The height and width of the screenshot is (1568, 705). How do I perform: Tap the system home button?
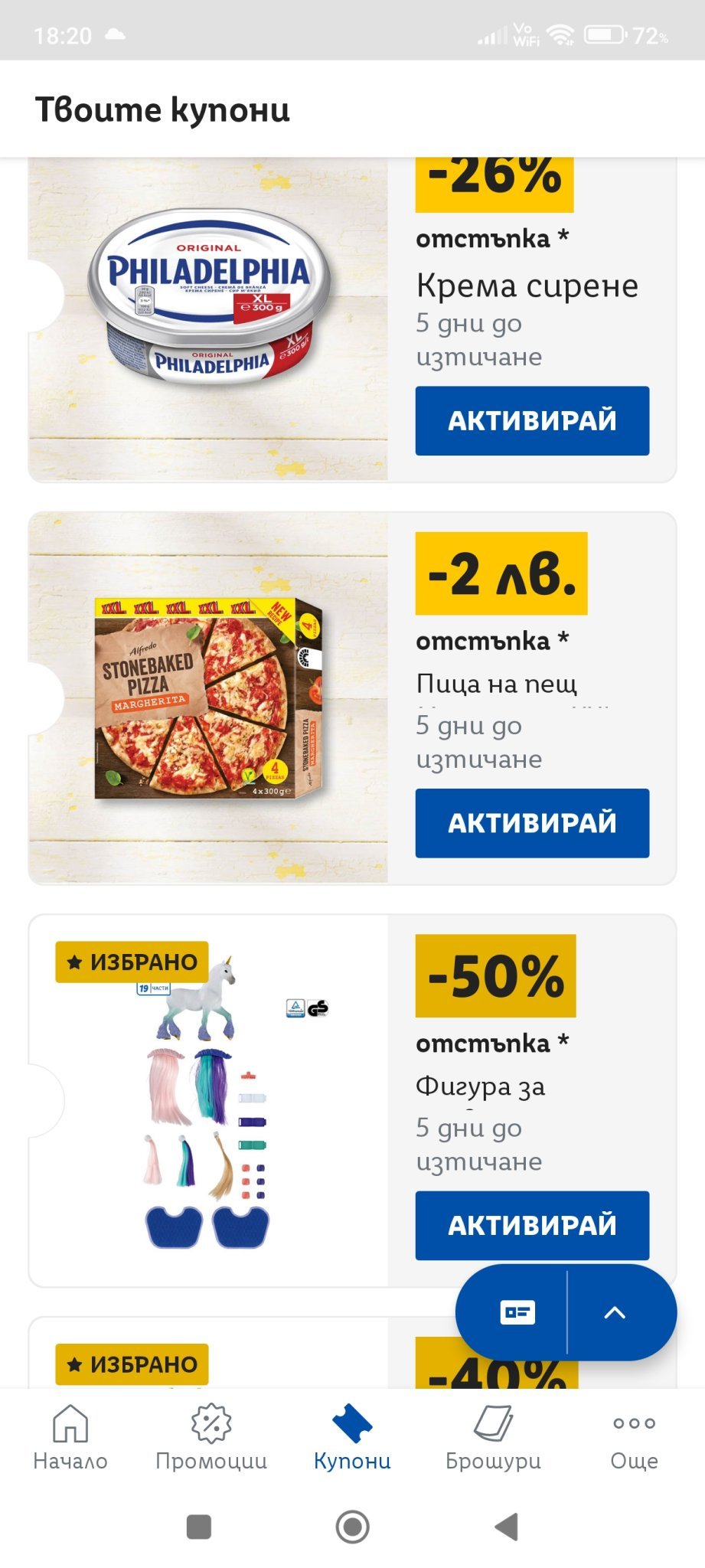click(x=353, y=1527)
